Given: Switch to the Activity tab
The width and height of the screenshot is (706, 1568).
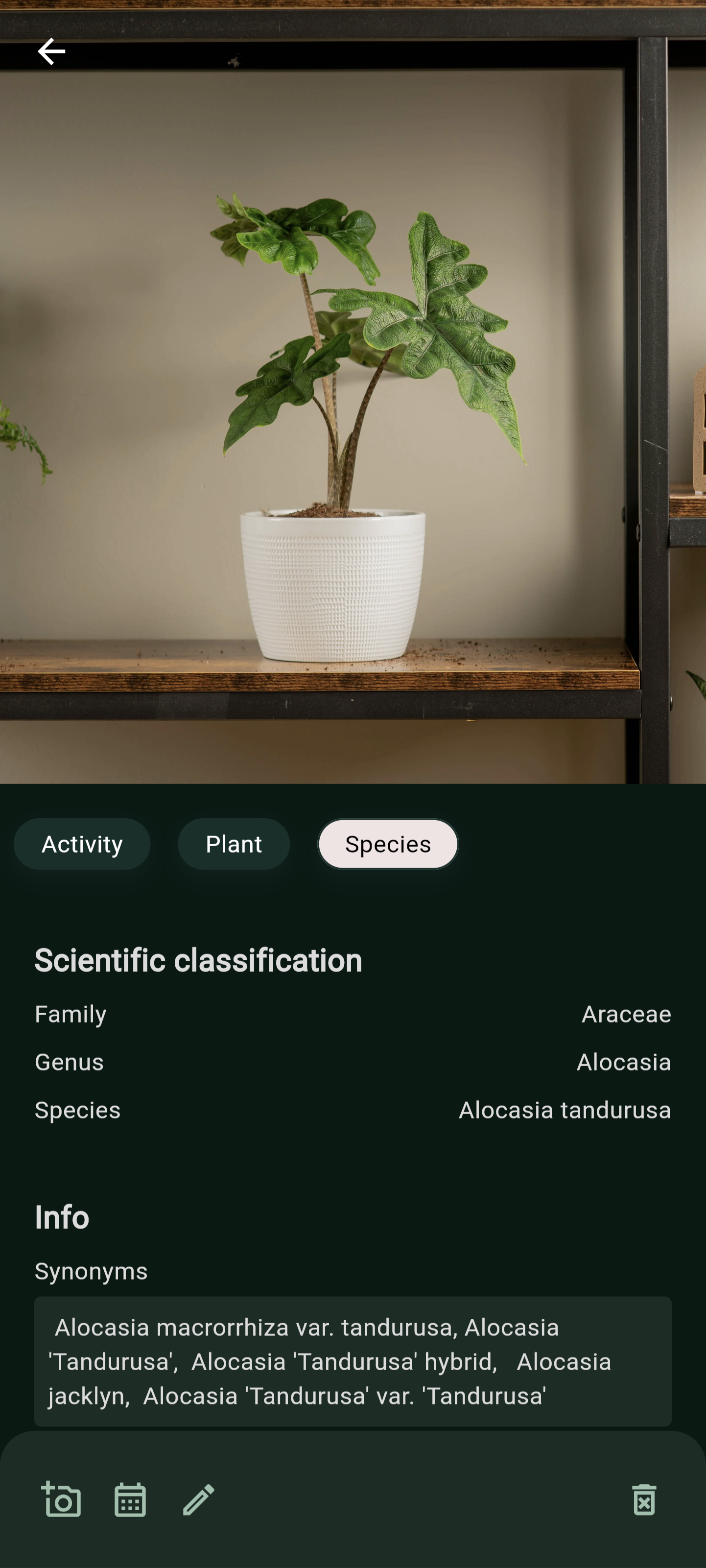Looking at the screenshot, I should pyautogui.click(x=82, y=844).
